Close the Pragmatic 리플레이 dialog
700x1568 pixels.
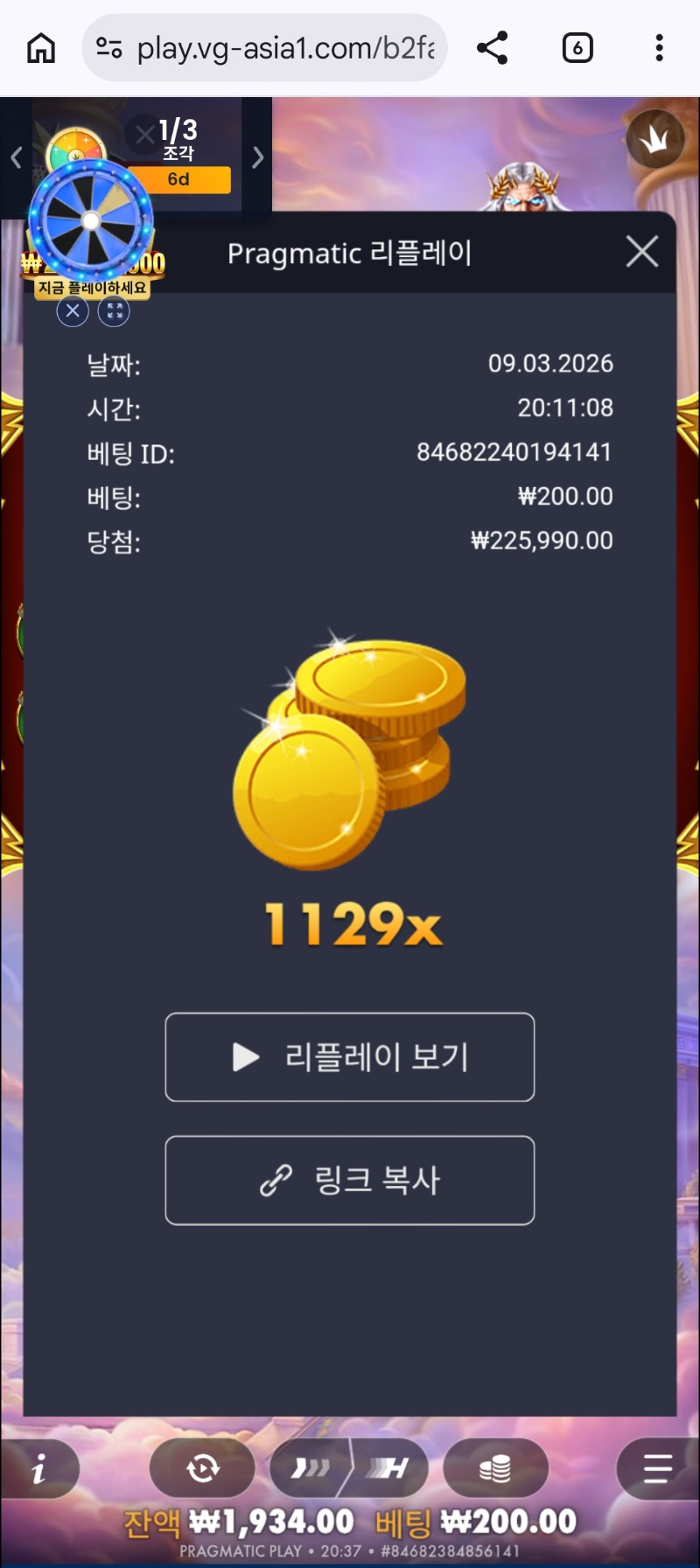(x=642, y=252)
